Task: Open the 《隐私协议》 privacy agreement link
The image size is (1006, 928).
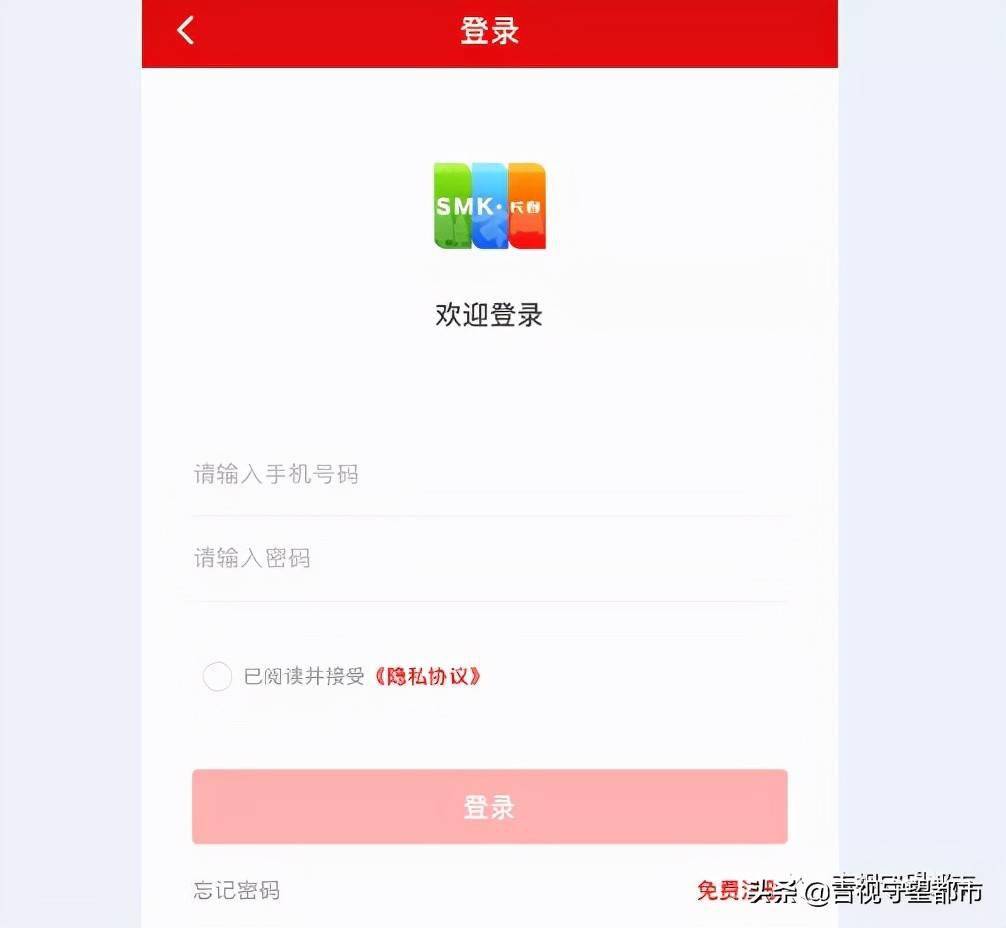Action: click(427, 677)
